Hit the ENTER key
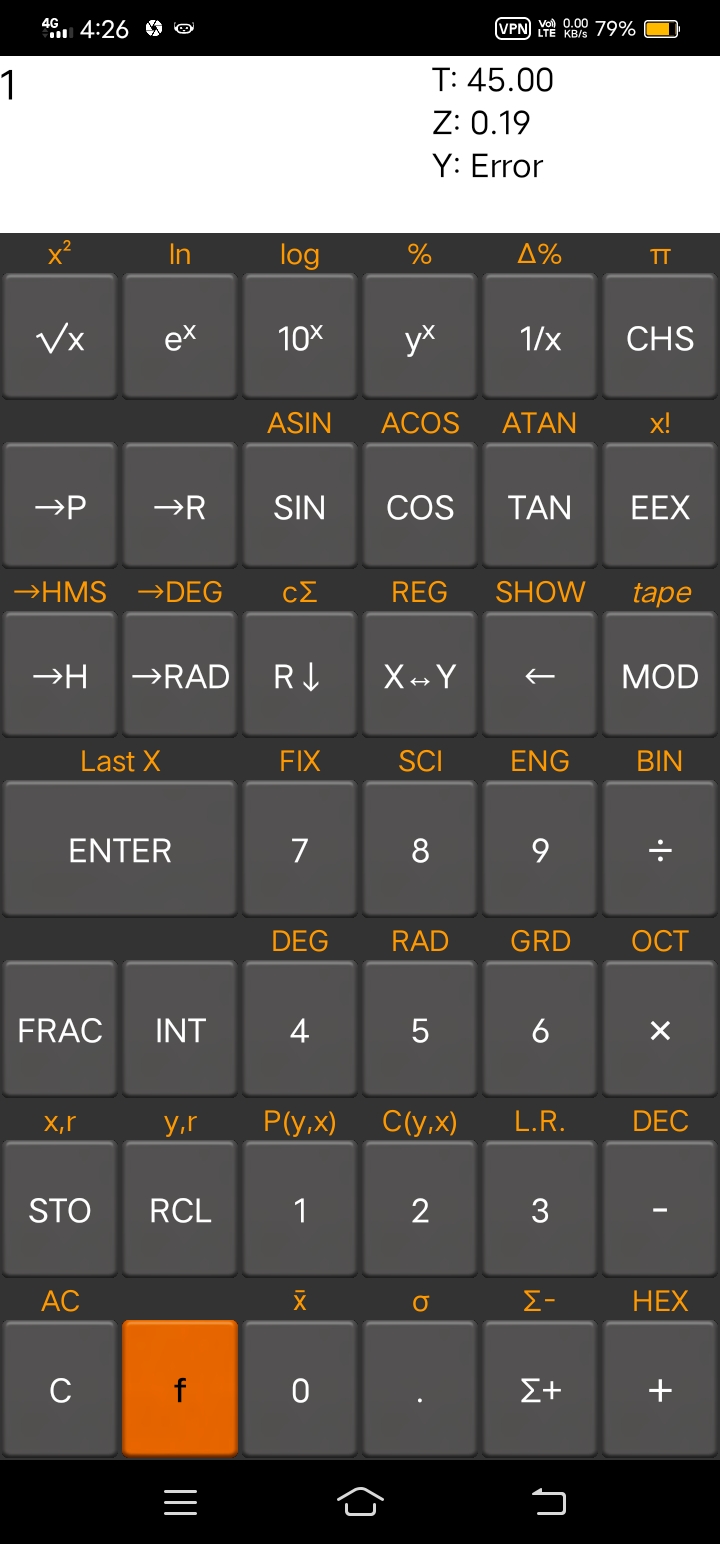The image size is (720, 1544). 120,850
